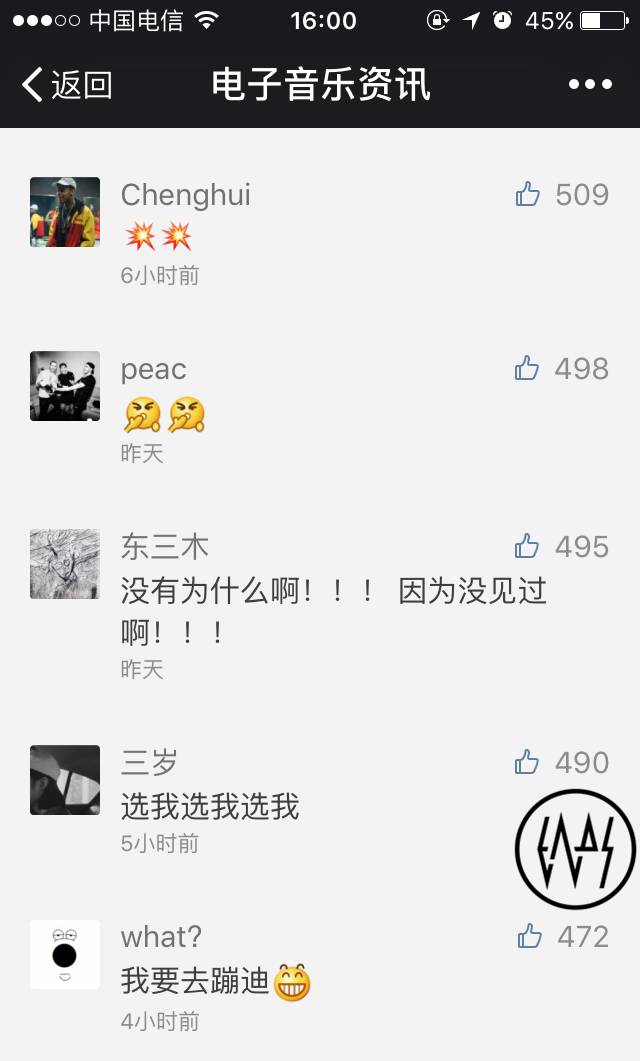Image resolution: width=640 pixels, height=1061 pixels.
Task: Go back with the 返回 button
Action: coord(66,85)
